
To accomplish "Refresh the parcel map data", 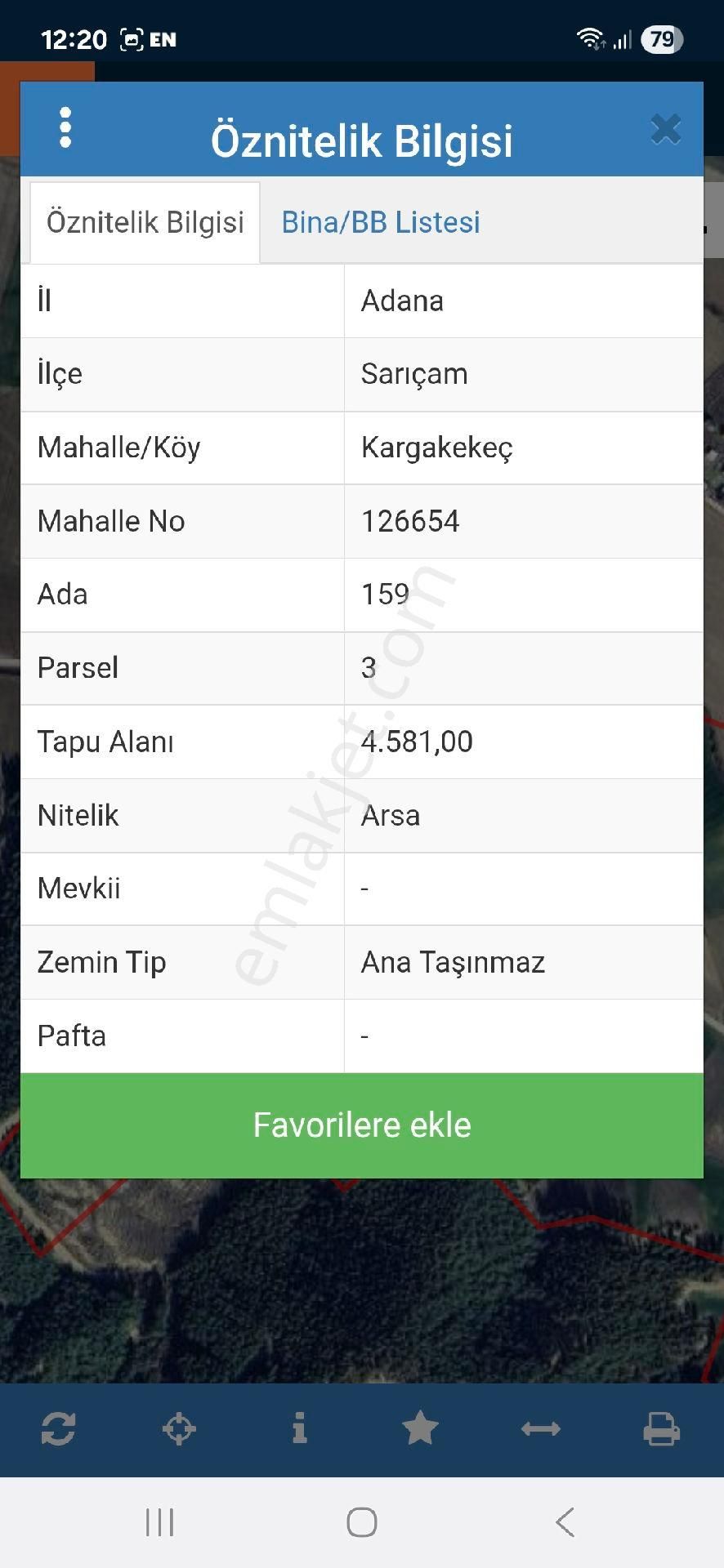I will tap(58, 1428).
